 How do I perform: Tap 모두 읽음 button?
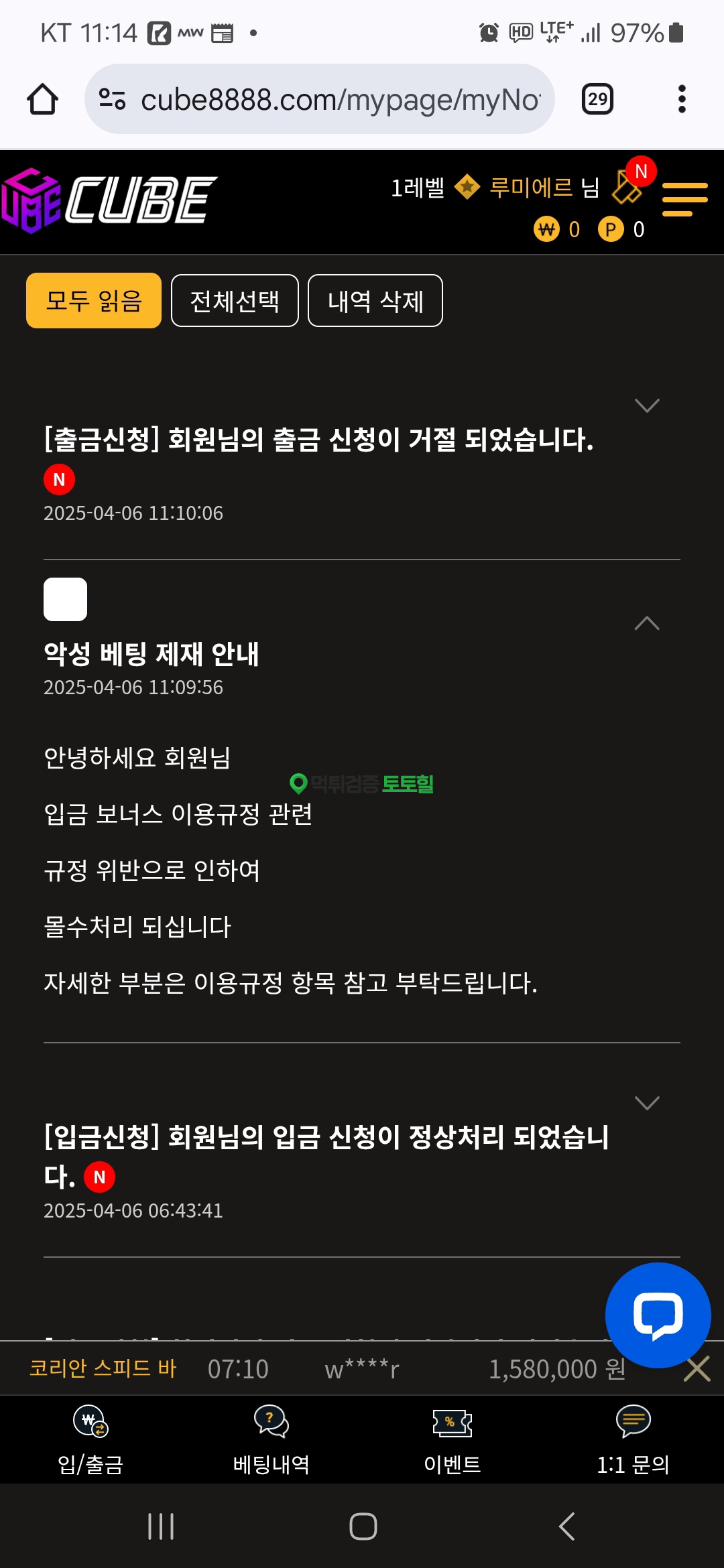(94, 300)
